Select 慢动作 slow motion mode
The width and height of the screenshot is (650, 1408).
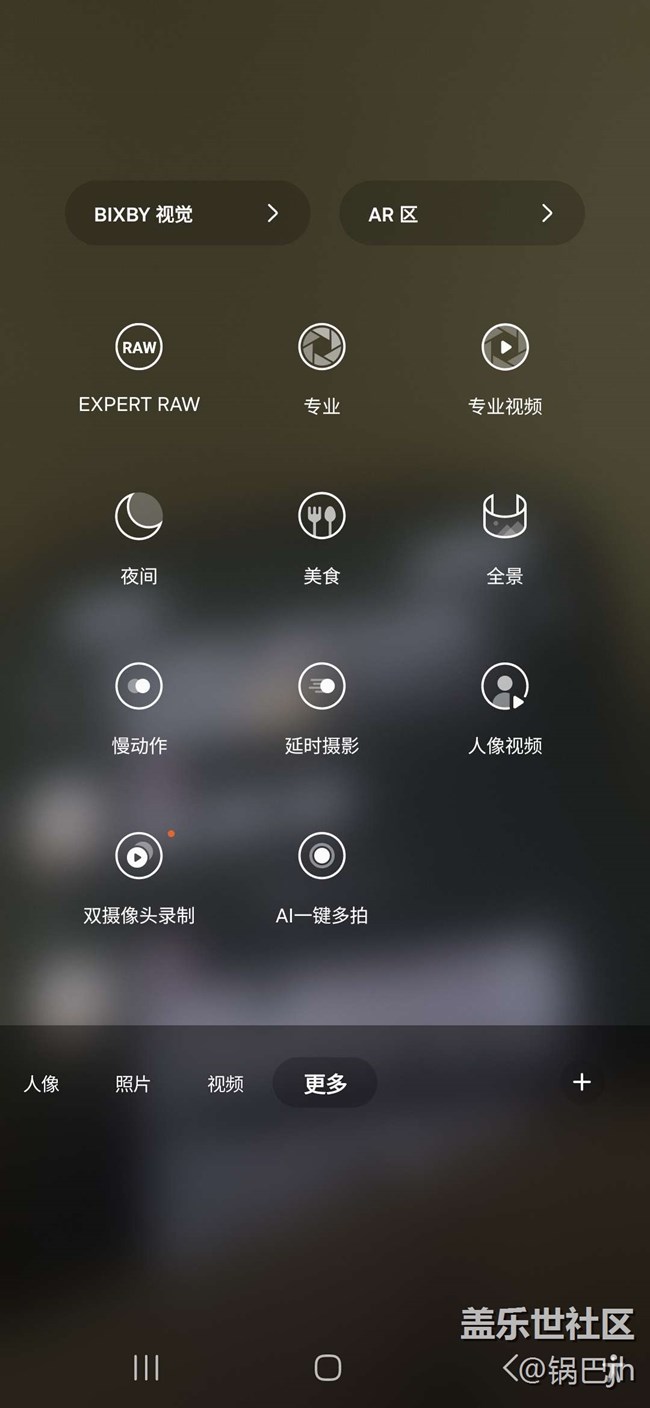coord(139,708)
